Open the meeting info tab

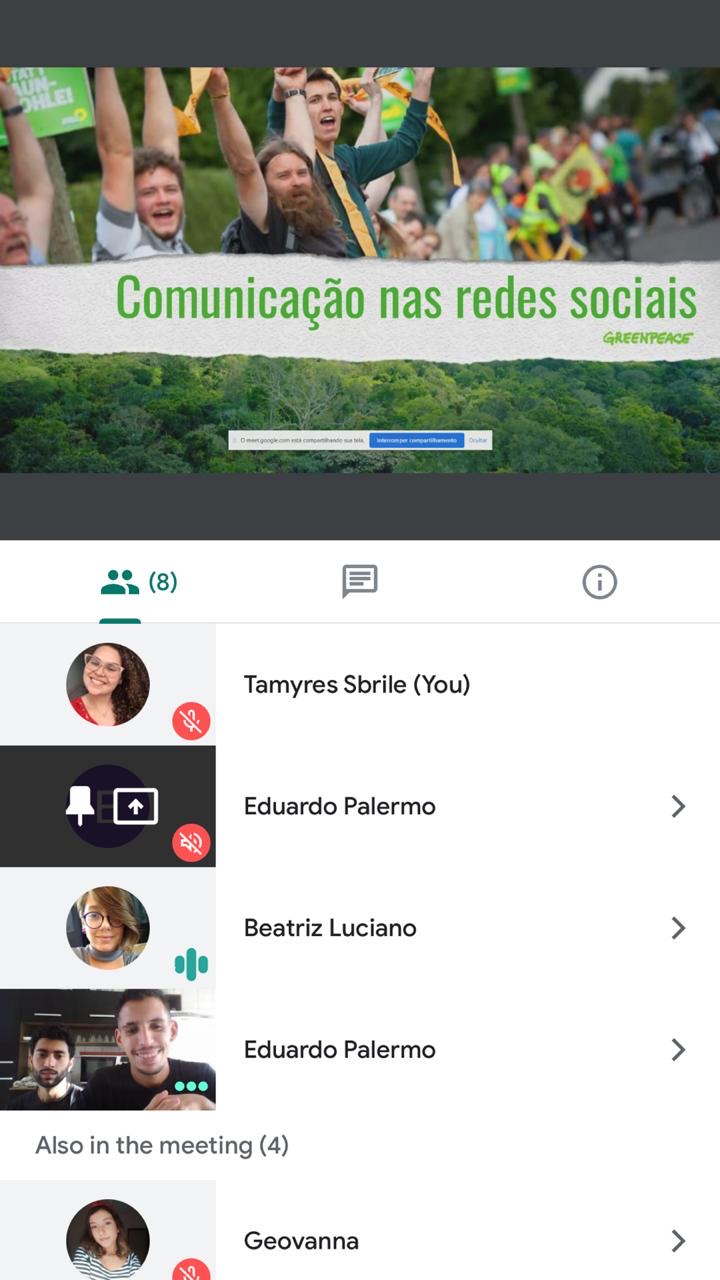pyautogui.click(x=599, y=582)
